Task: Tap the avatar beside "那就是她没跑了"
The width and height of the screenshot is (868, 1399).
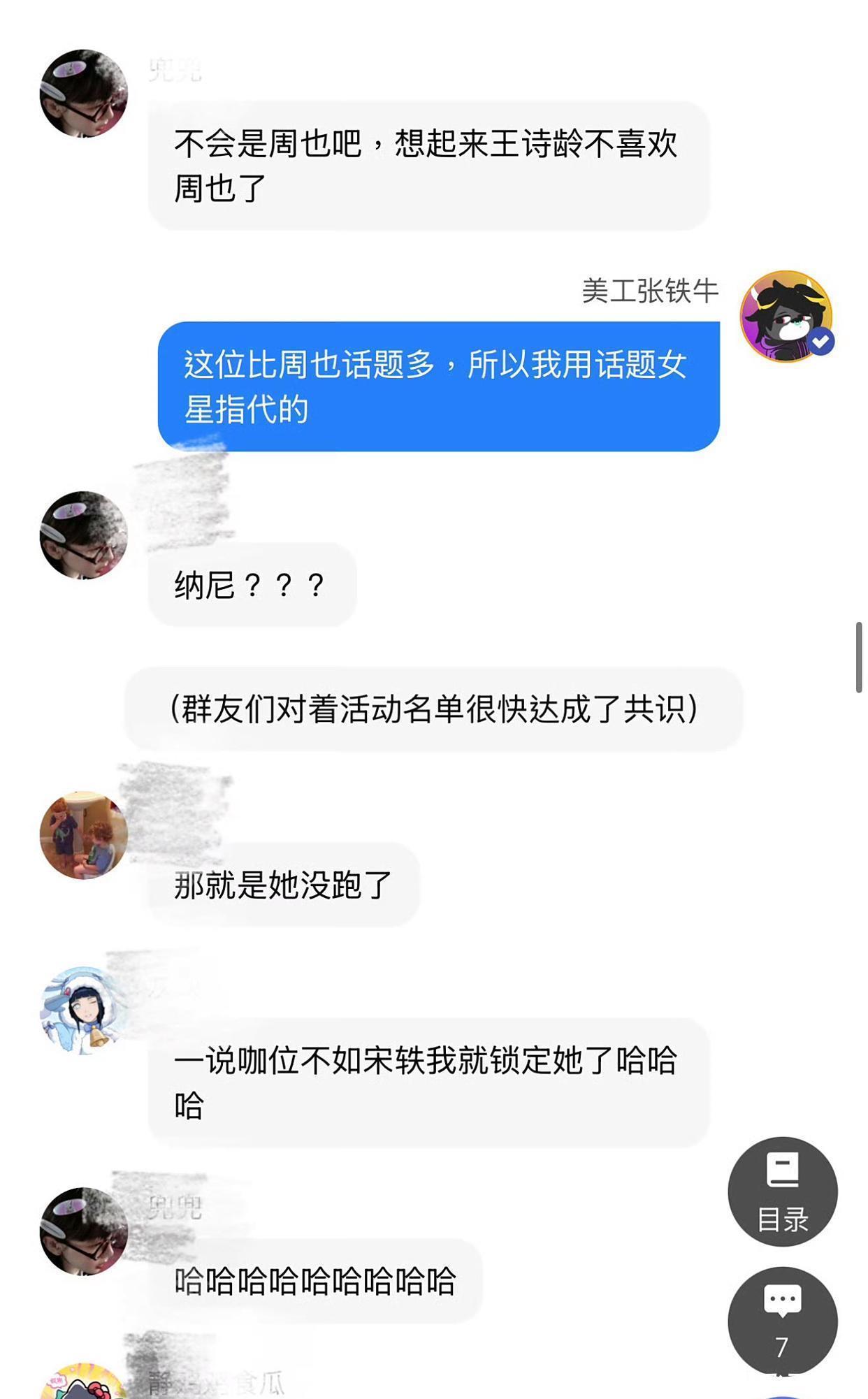Action: pyautogui.click(x=84, y=834)
